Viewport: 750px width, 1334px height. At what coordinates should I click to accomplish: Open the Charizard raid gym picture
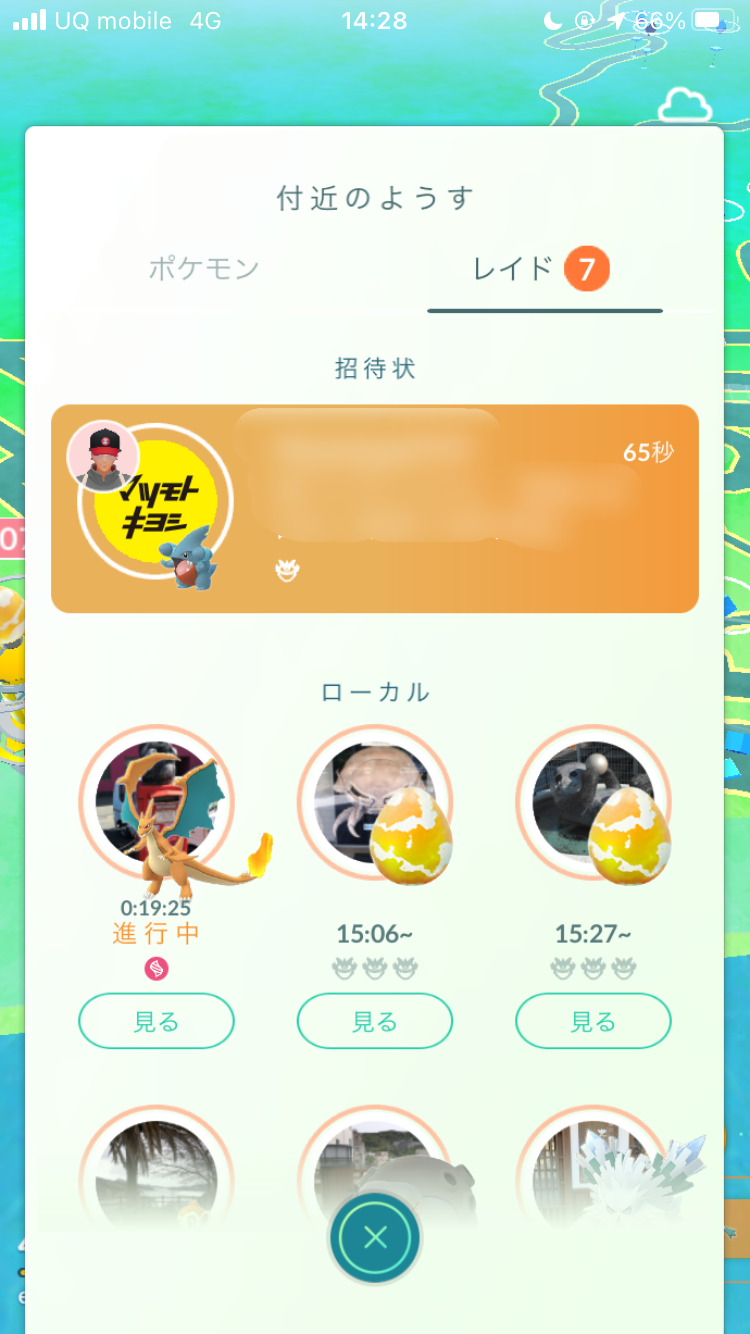156,802
